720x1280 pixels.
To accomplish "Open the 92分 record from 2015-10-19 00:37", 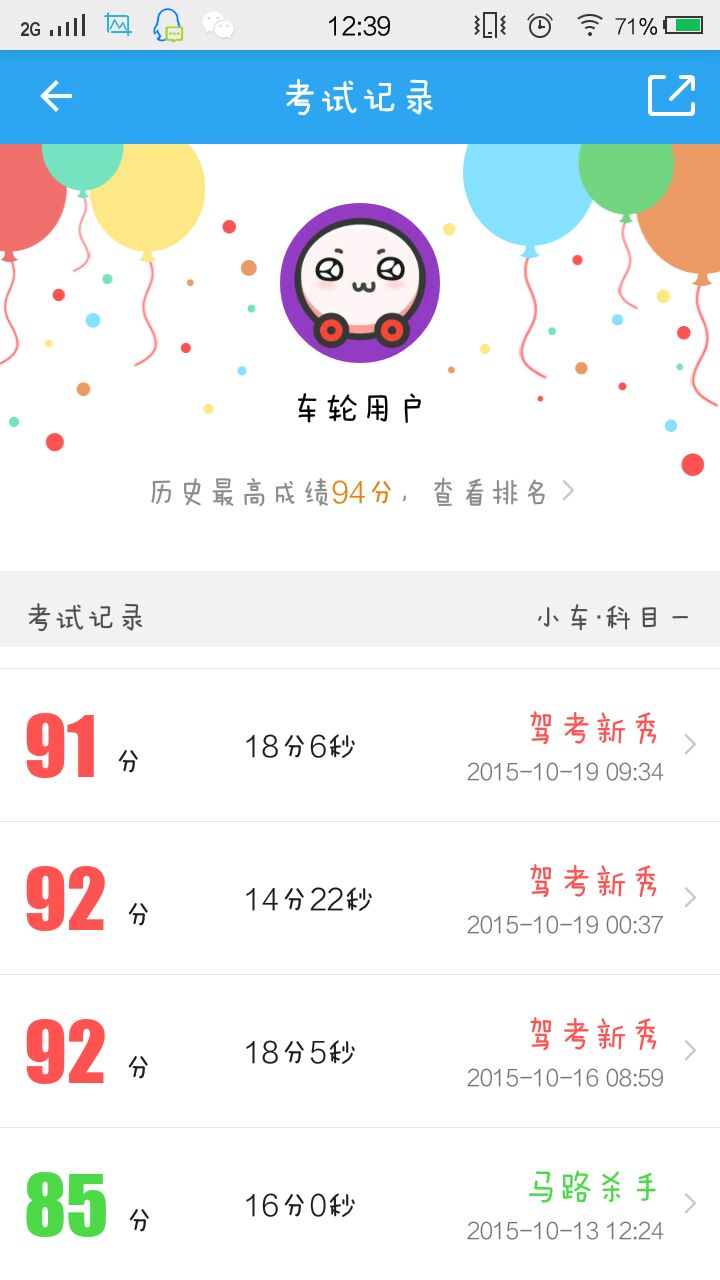I will (360, 899).
